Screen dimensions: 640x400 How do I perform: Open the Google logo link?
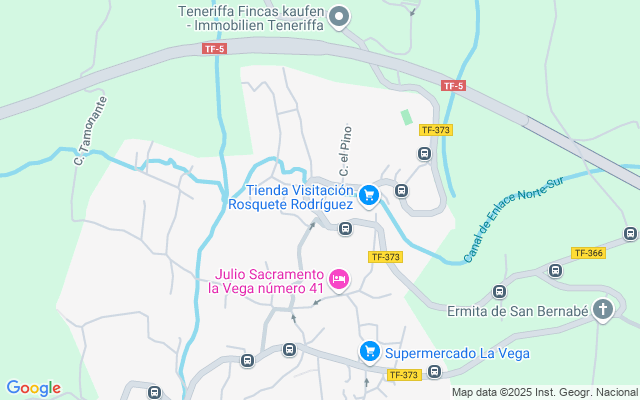point(33,388)
